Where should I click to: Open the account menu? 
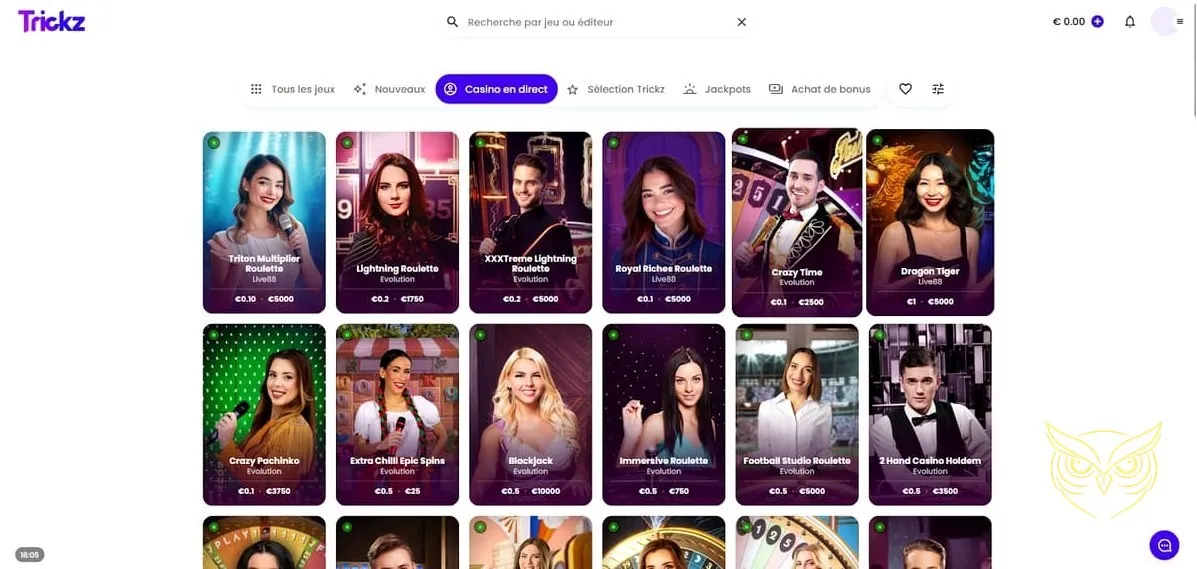(x=1166, y=21)
